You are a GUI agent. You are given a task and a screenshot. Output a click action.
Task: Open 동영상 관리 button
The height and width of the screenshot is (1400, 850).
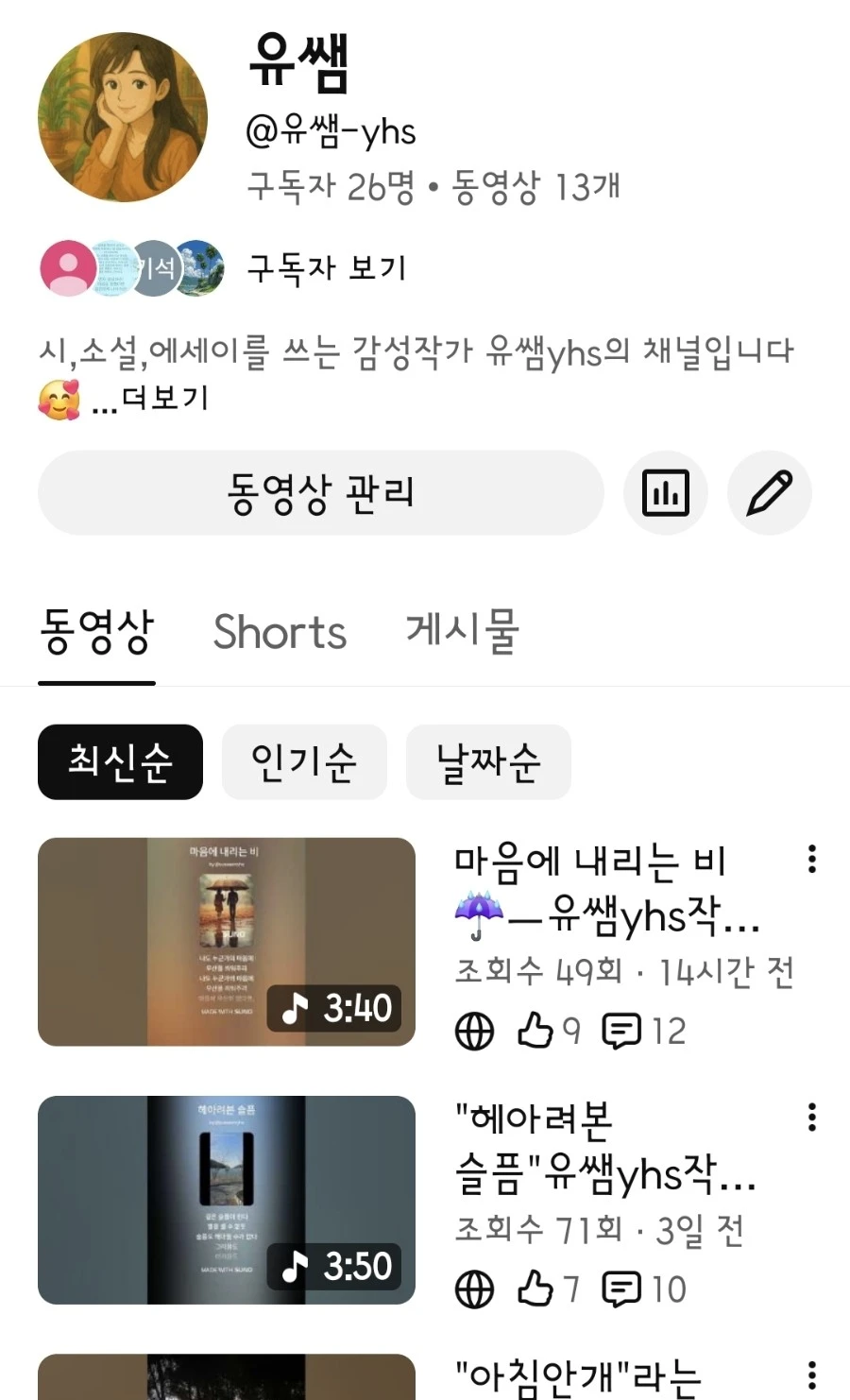click(320, 493)
